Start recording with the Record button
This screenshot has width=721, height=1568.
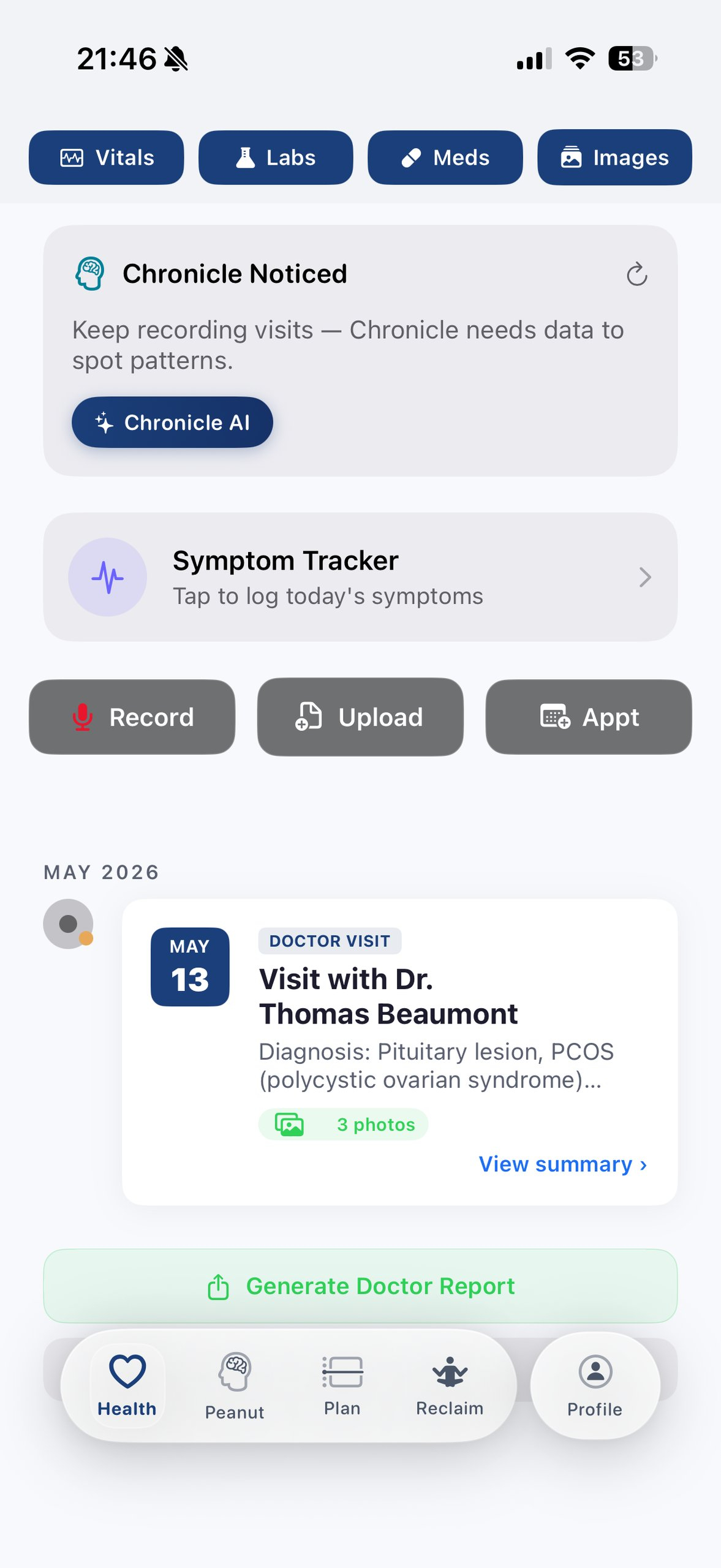coord(132,717)
